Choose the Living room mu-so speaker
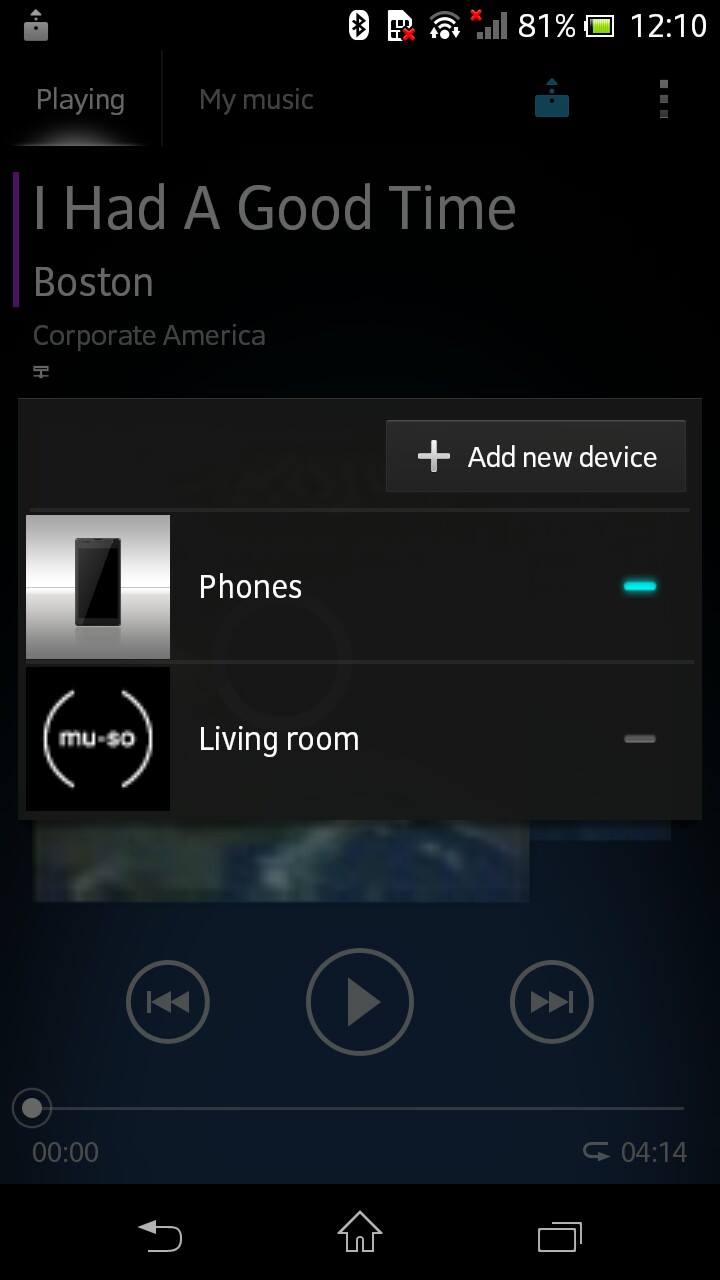 360,739
